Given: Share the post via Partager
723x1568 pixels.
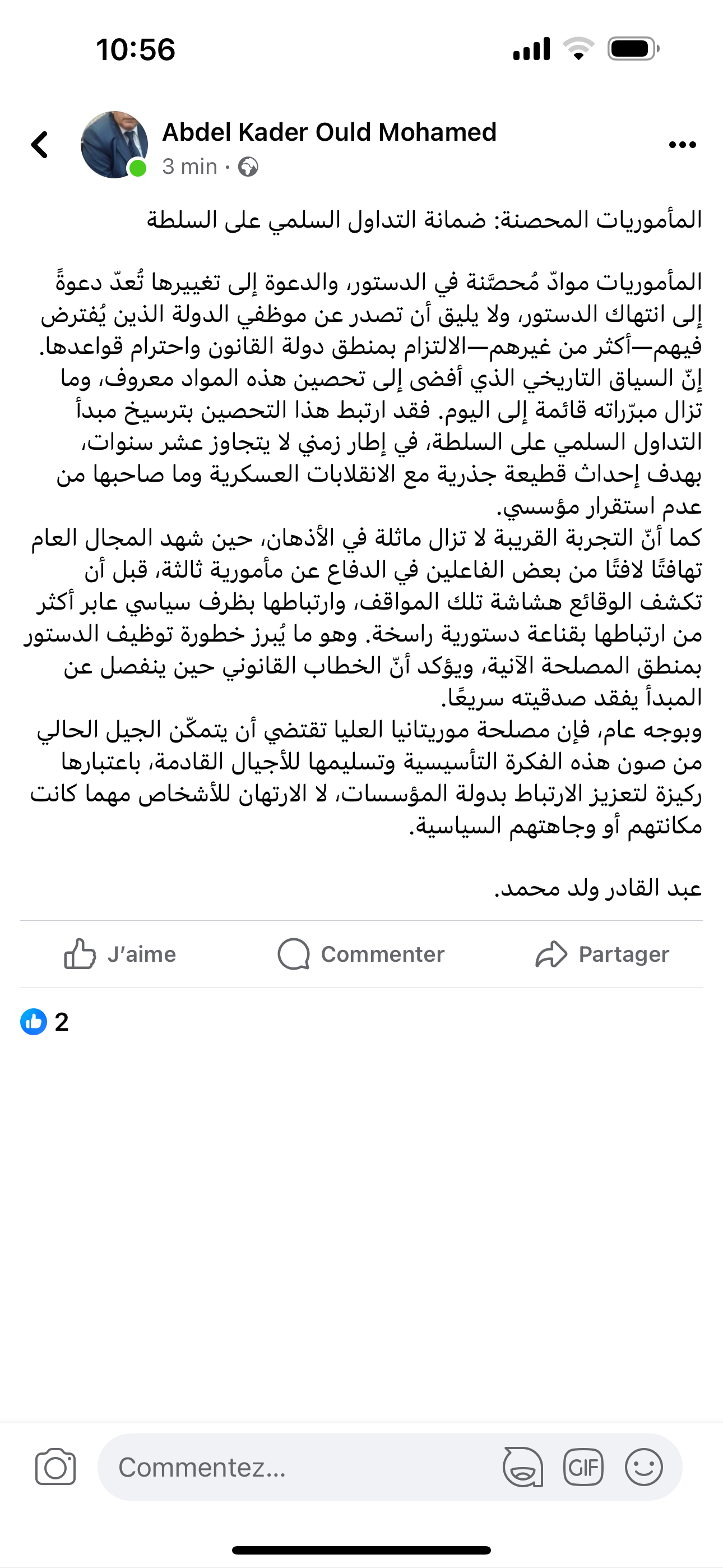Looking at the screenshot, I should click(x=602, y=954).
